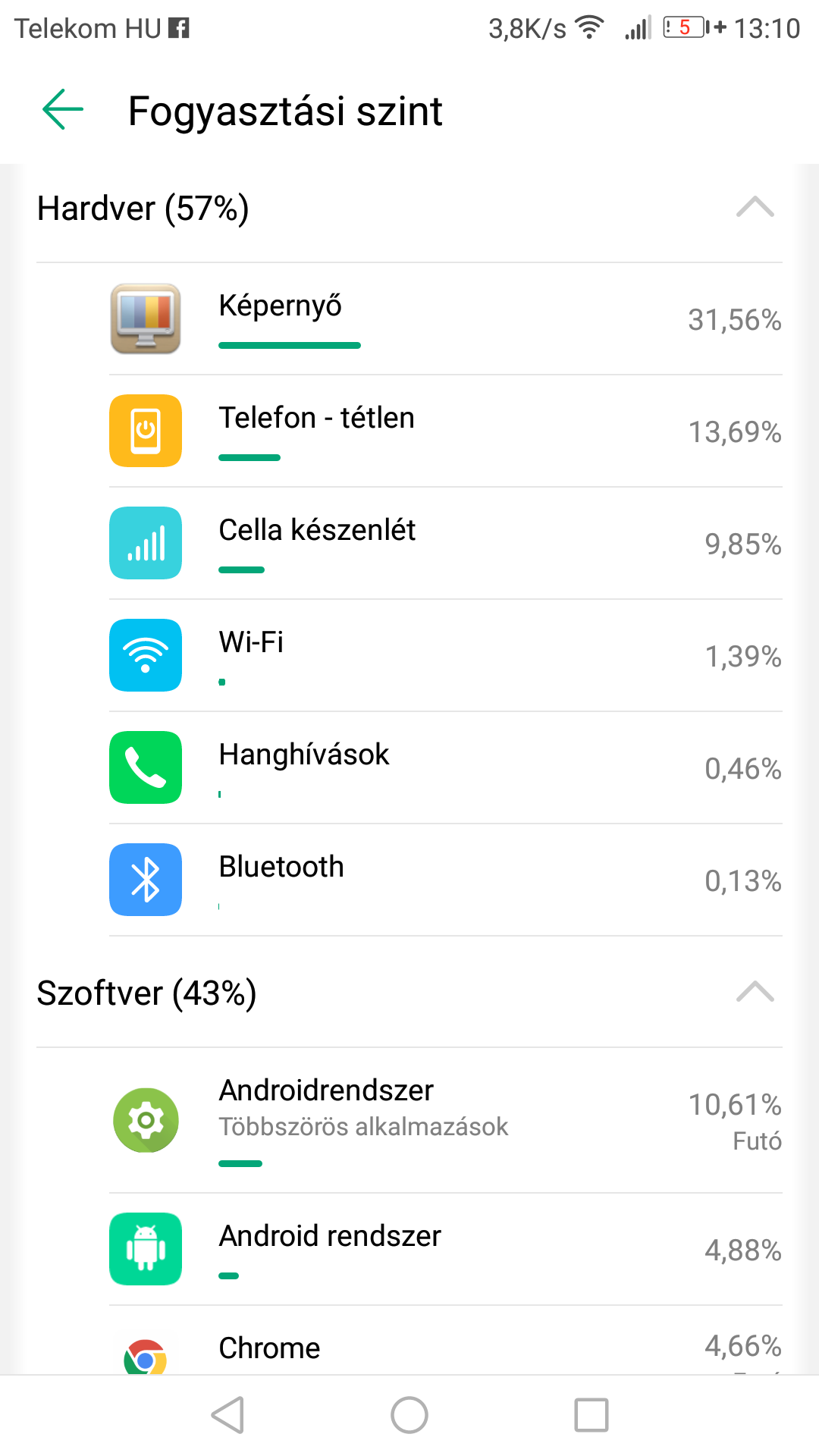Collapse the Szoftver (43%) section

click(755, 992)
